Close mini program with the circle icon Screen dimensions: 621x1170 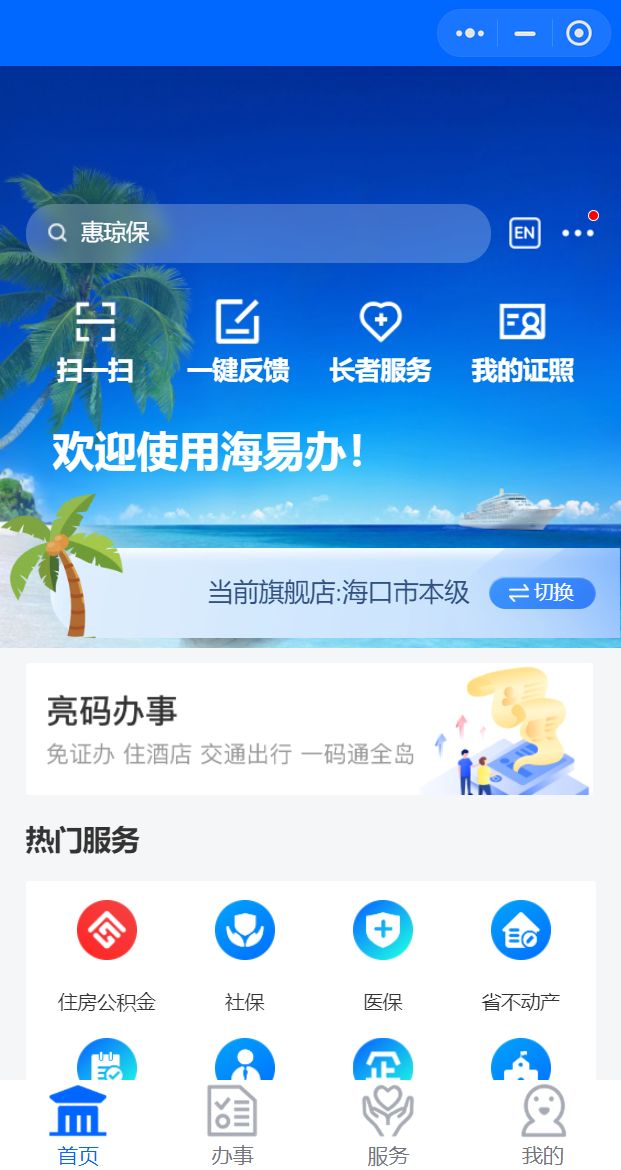point(579,33)
